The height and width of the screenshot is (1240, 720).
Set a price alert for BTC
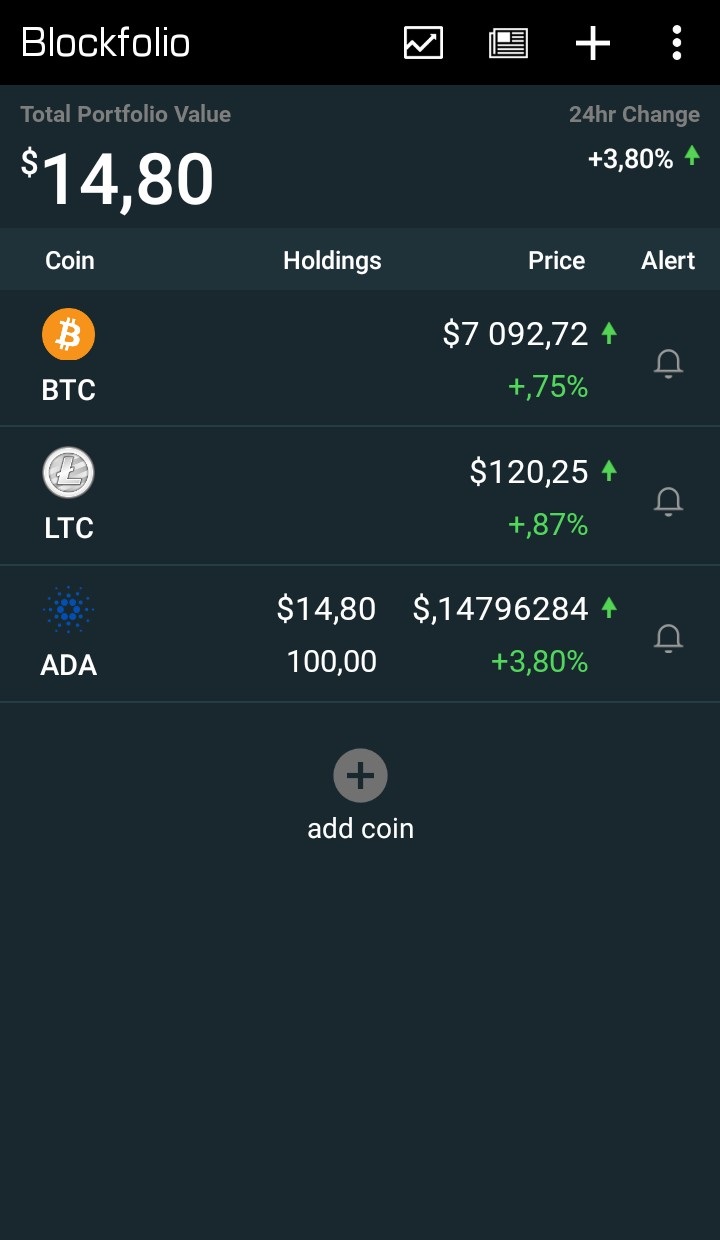coord(668,363)
